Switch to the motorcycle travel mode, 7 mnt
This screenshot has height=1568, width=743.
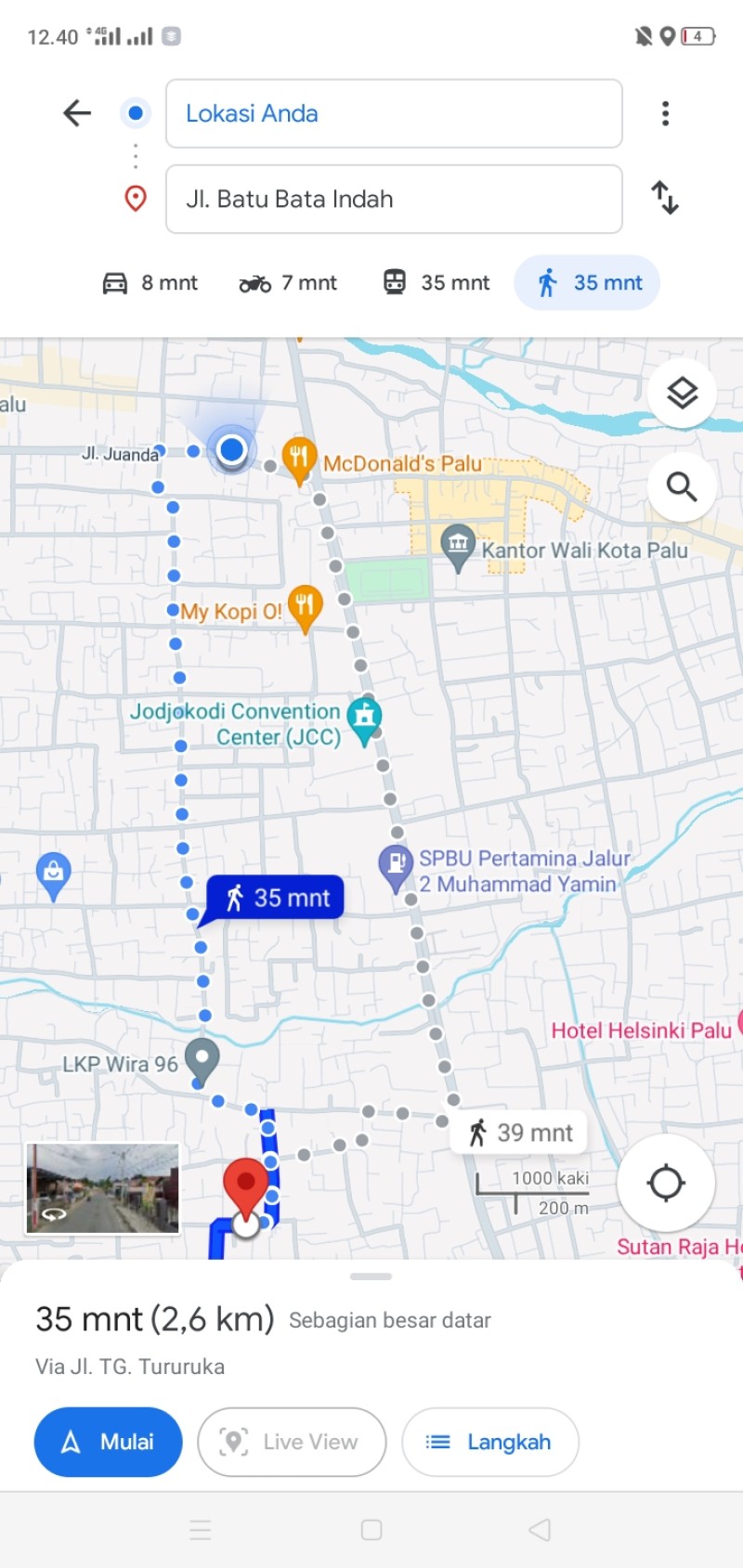pyautogui.click(x=288, y=283)
